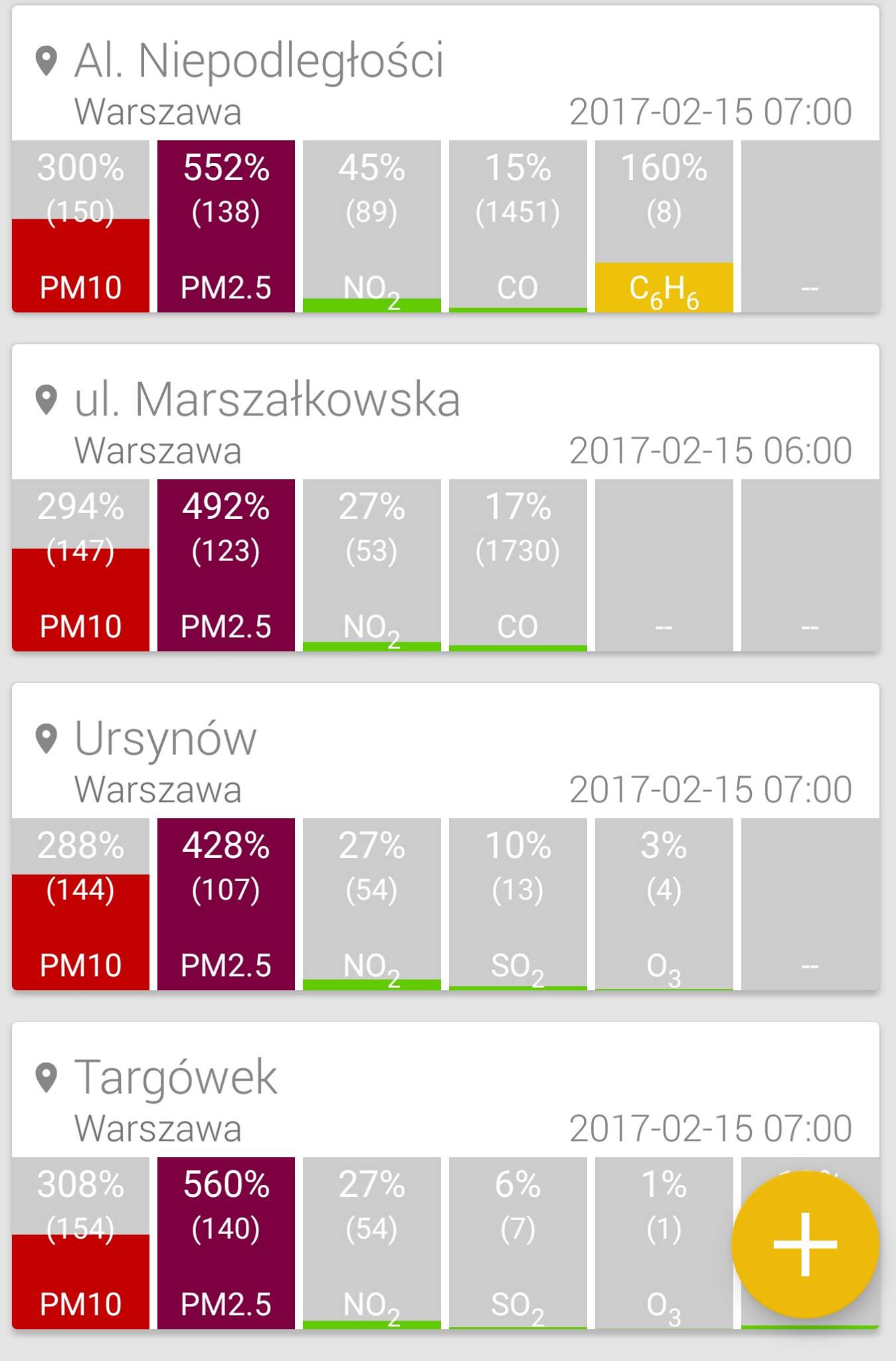The image size is (896, 1361).
Task: Select the Targówek station card
Action: click(176, 1078)
